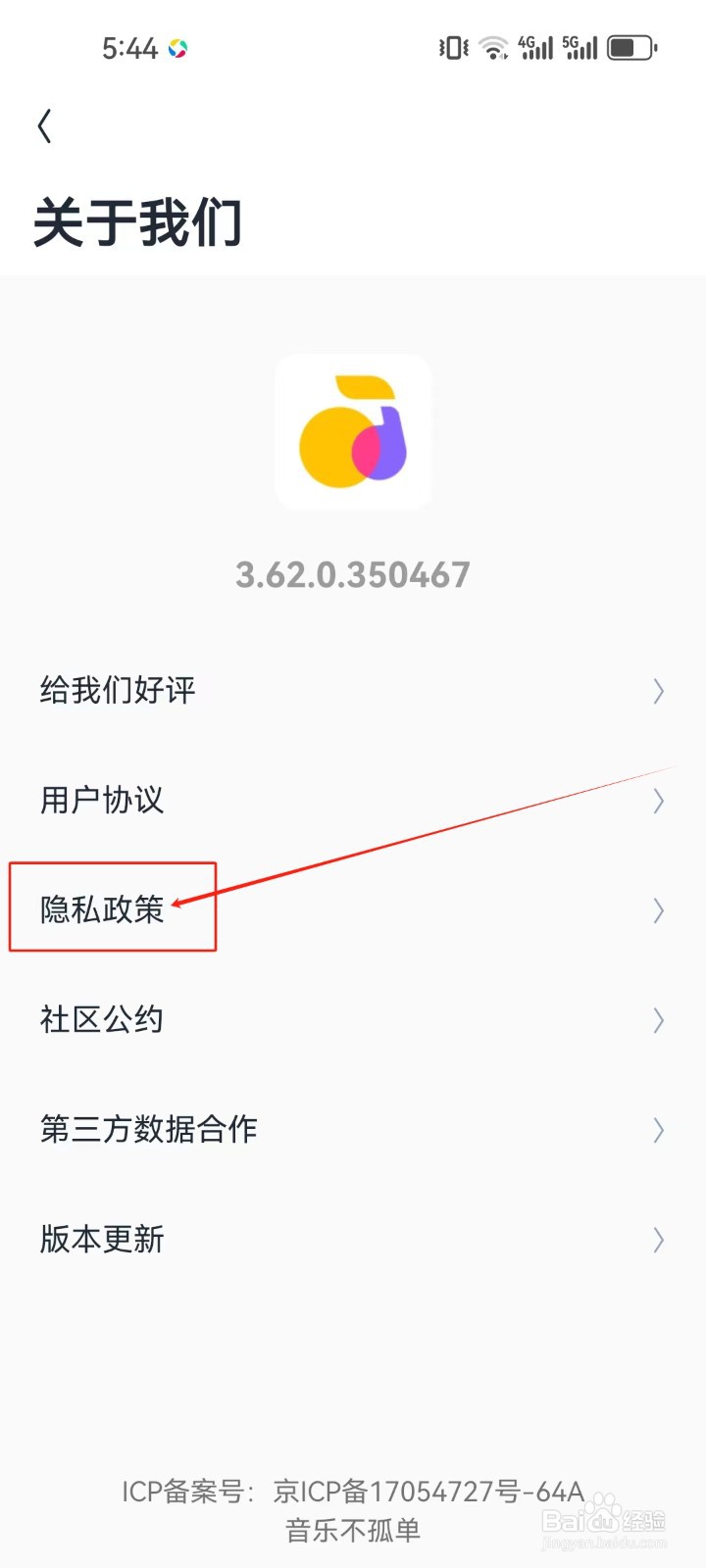Image resolution: width=706 pixels, height=1568 pixels.
Task: Expand 版本更新 via its chevron
Action: [x=658, y=1241]
